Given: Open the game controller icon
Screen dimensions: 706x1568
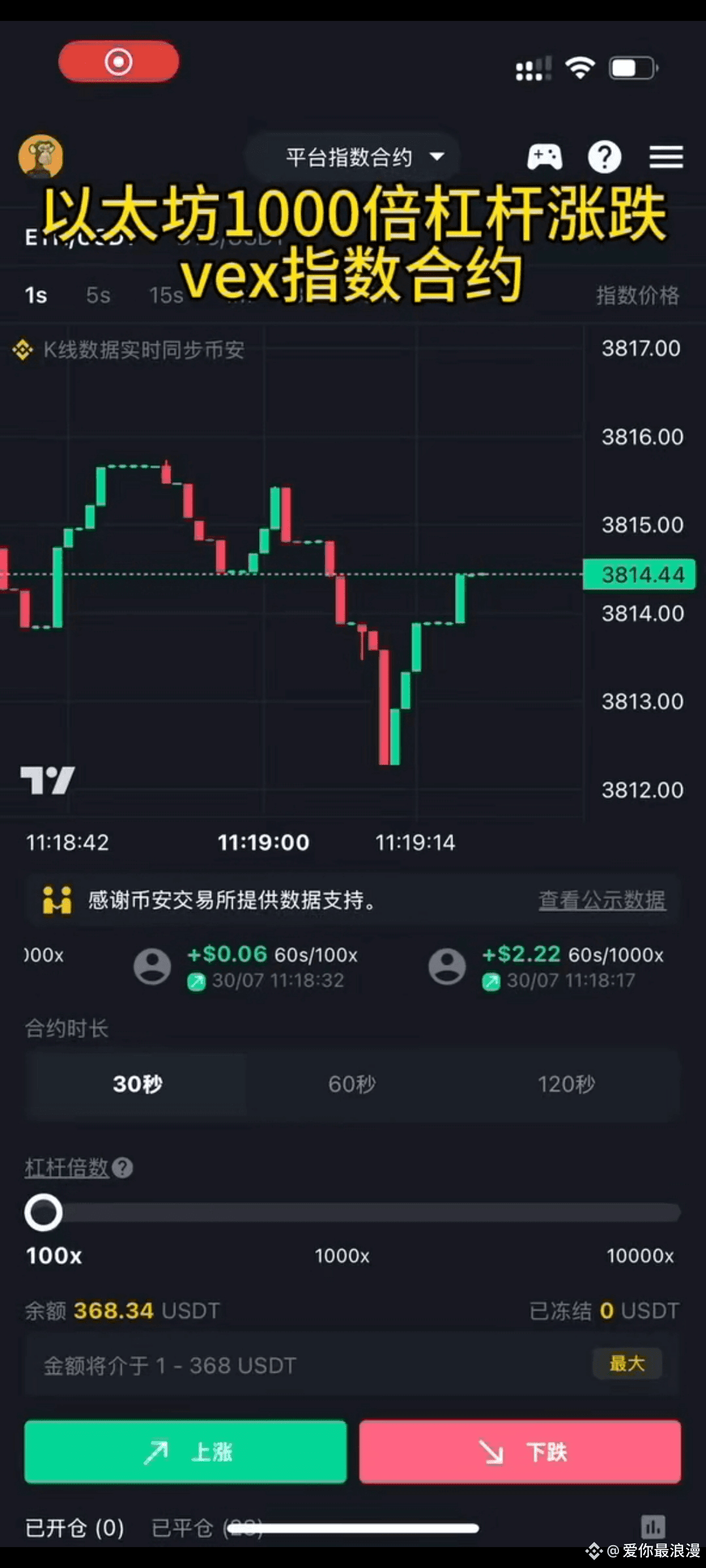Looking at the screenshot, I should [x=545, y=157].
